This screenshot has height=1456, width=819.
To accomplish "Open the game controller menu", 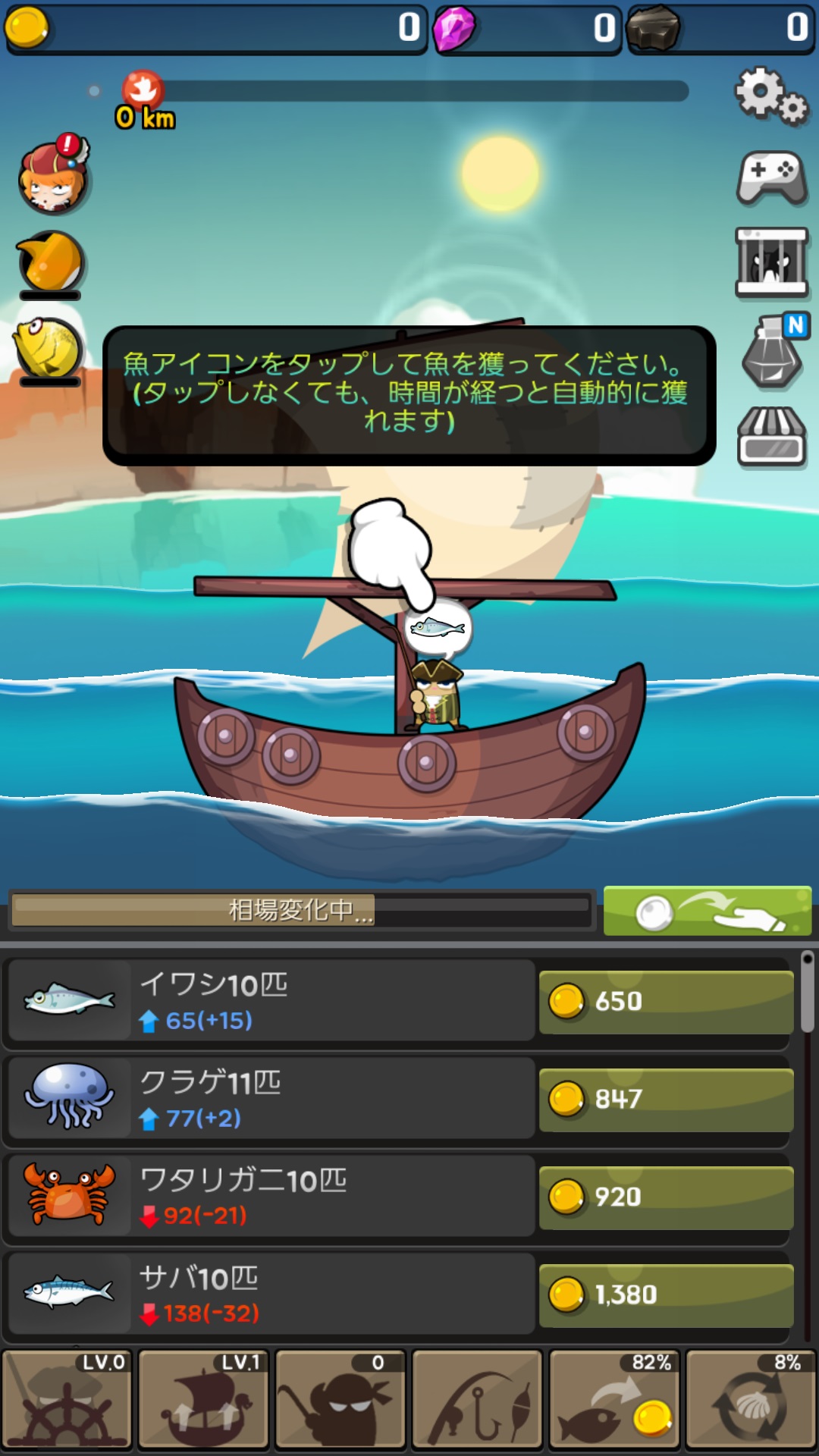I will tap(772, 178).
